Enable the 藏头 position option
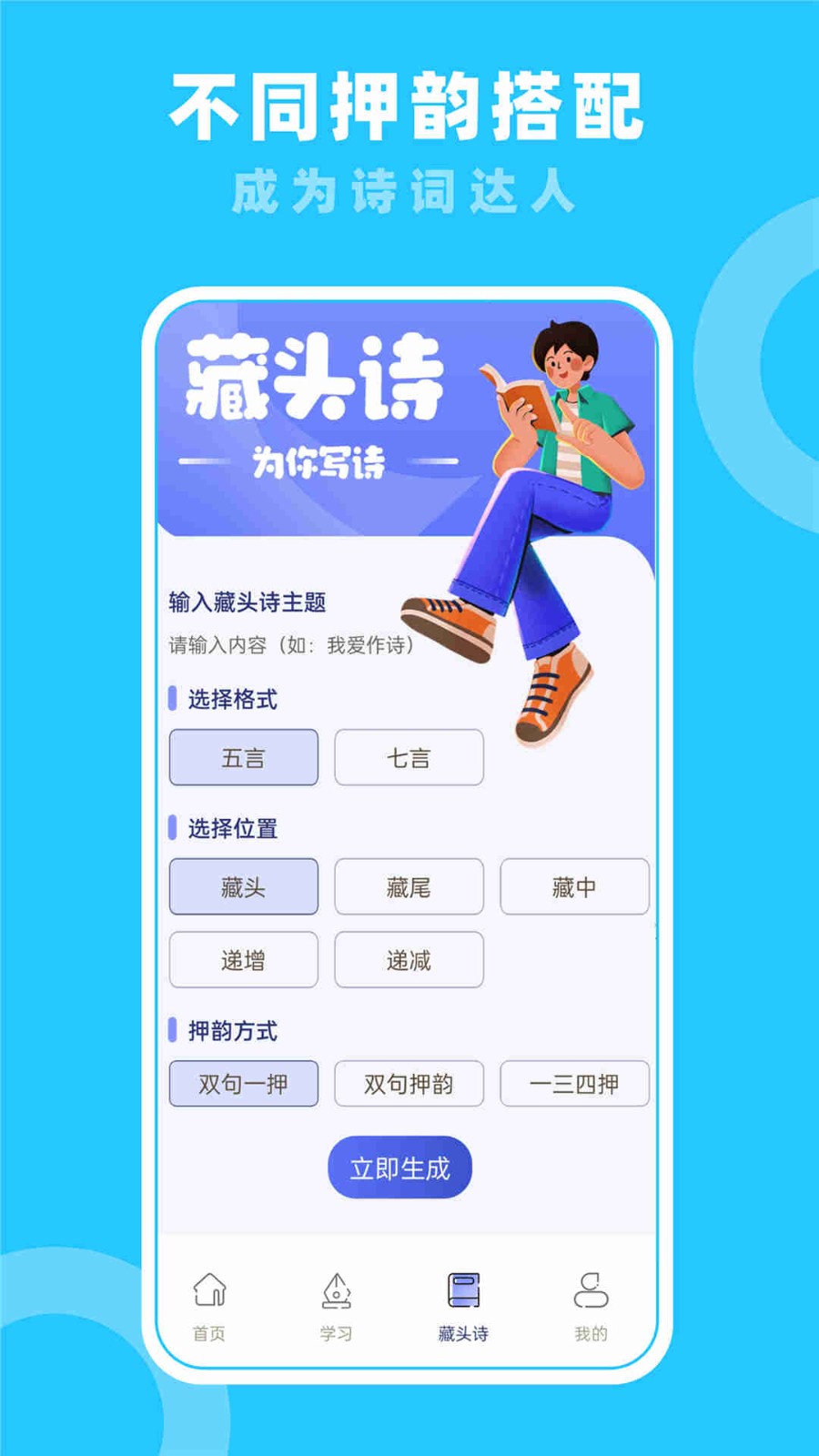Viewport: 819px width, 1456px height. tap(242, 887)
